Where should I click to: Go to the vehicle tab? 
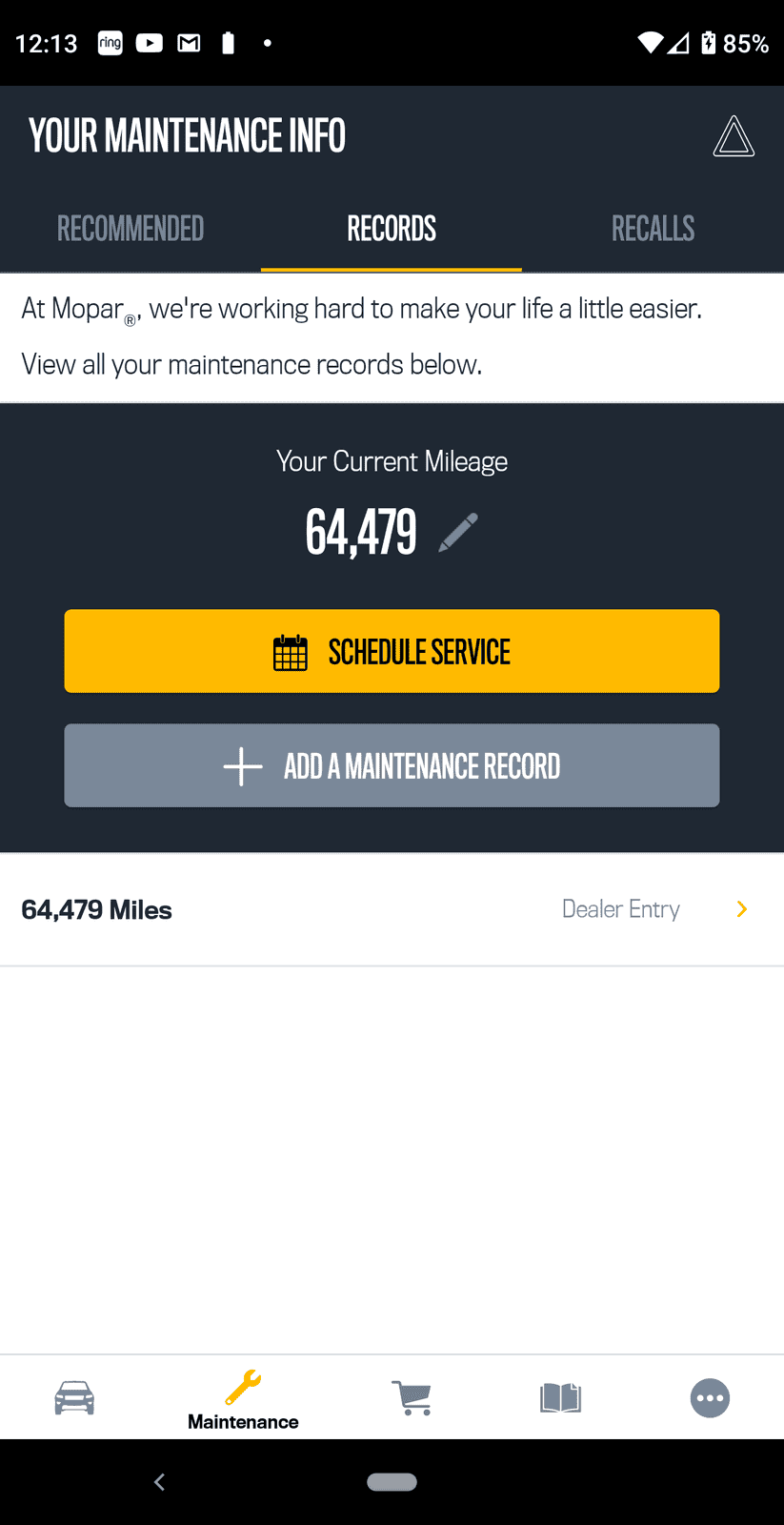(x=74, y=1398)
